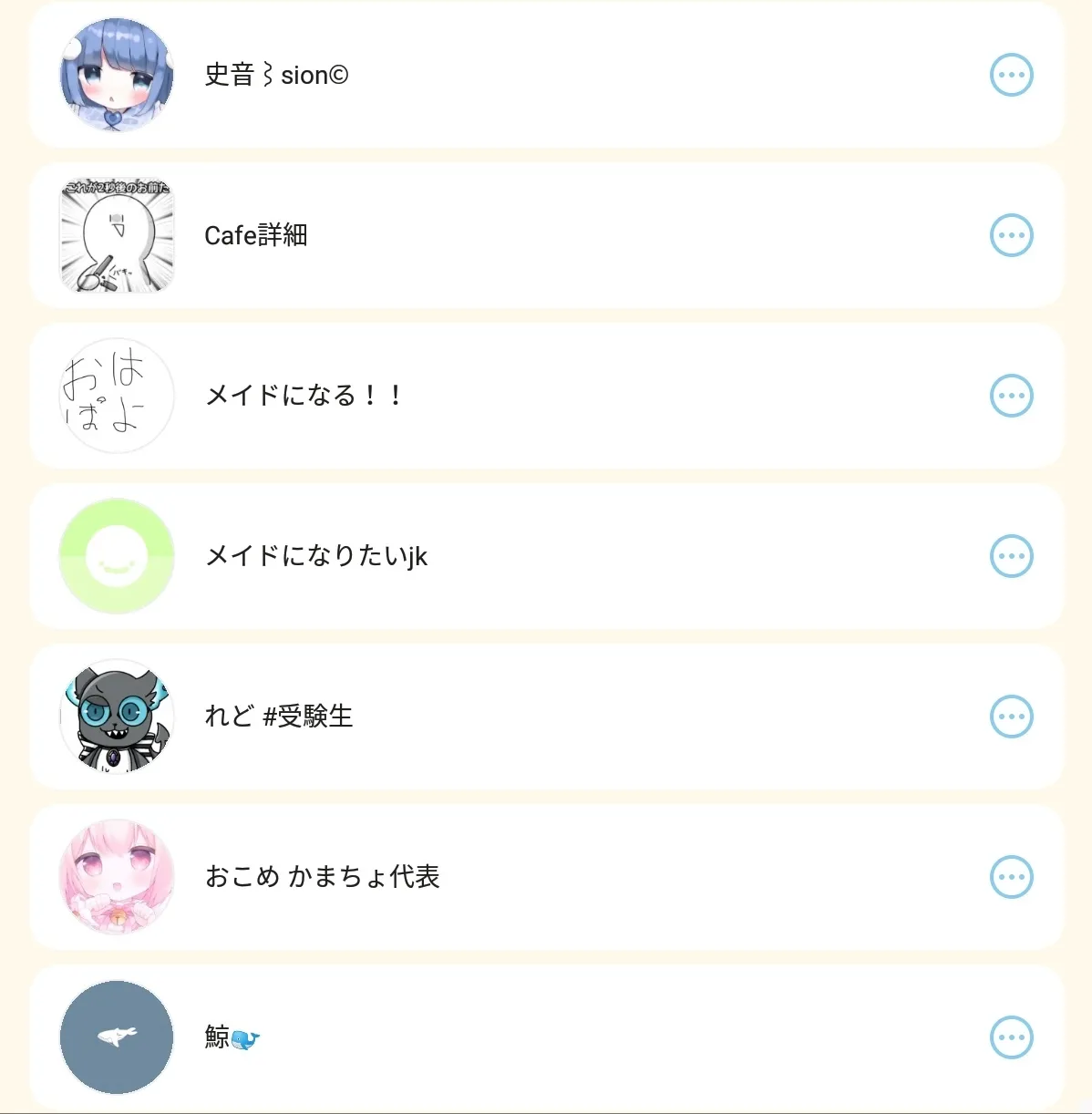Show options for メイドになる！！
Viewport: 1092px width, 1114px height.
(x=1011, y=396)
